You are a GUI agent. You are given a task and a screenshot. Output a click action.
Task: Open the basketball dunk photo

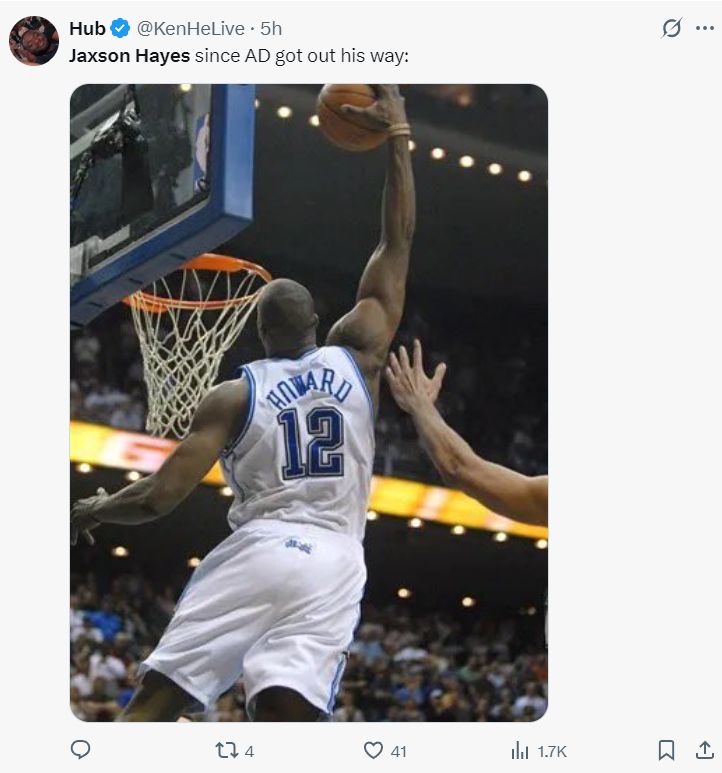[308, 402]
